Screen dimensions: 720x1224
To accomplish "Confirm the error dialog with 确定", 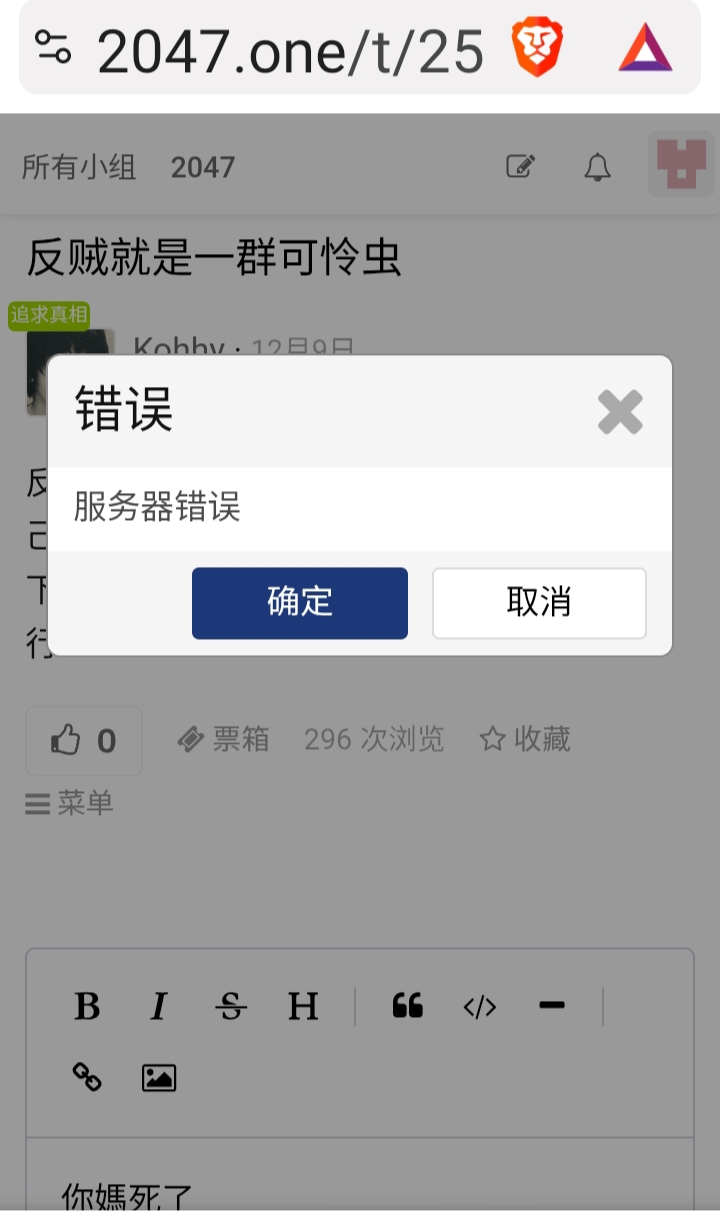I will point(299,603).
